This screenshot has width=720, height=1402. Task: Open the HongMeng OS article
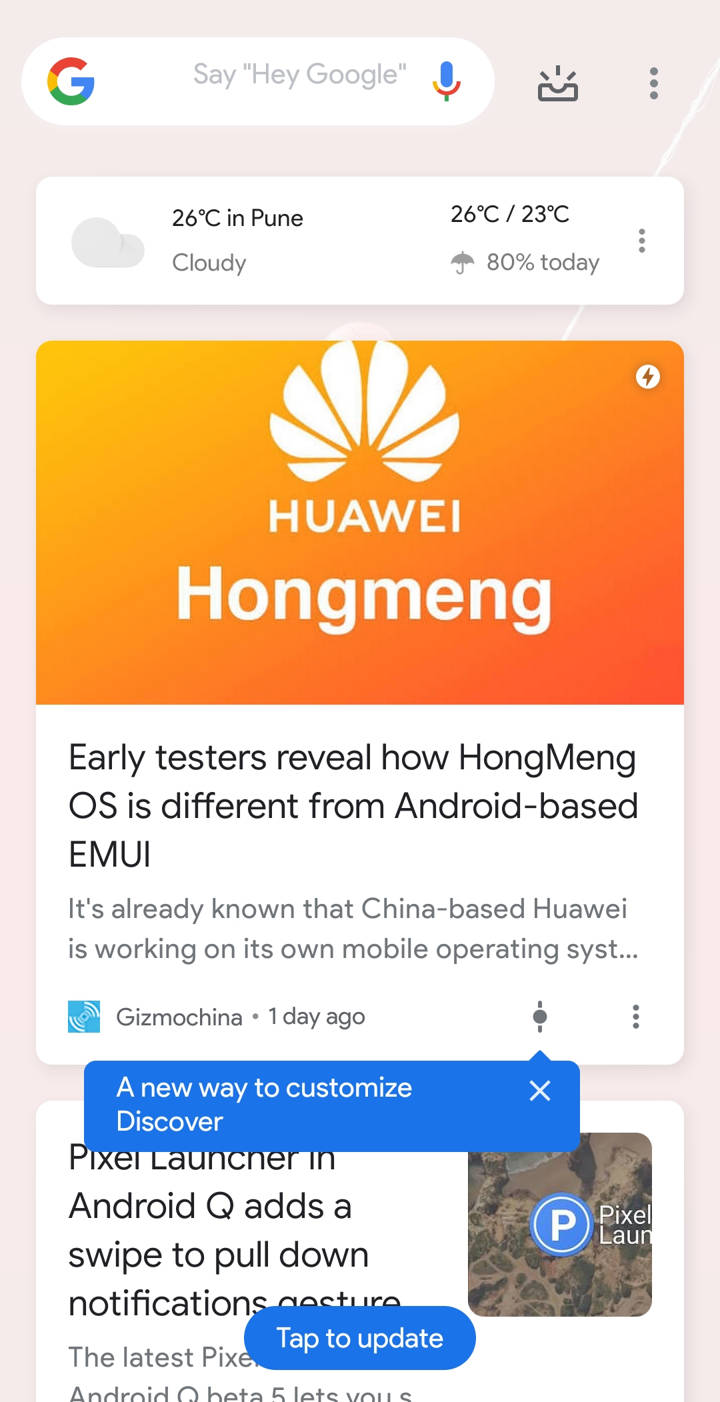pyautogui.click(x=352, y=805)
